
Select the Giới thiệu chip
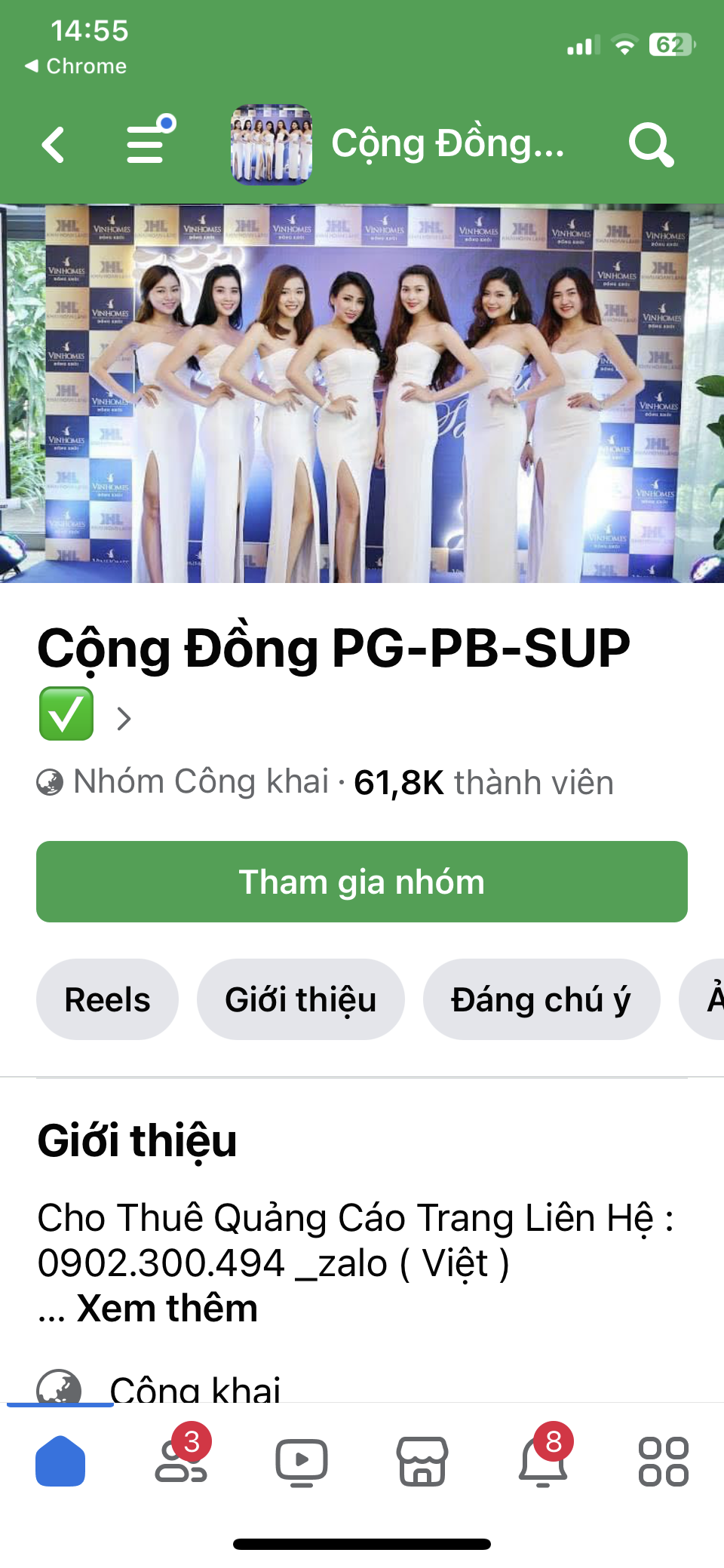pos(300,999)
